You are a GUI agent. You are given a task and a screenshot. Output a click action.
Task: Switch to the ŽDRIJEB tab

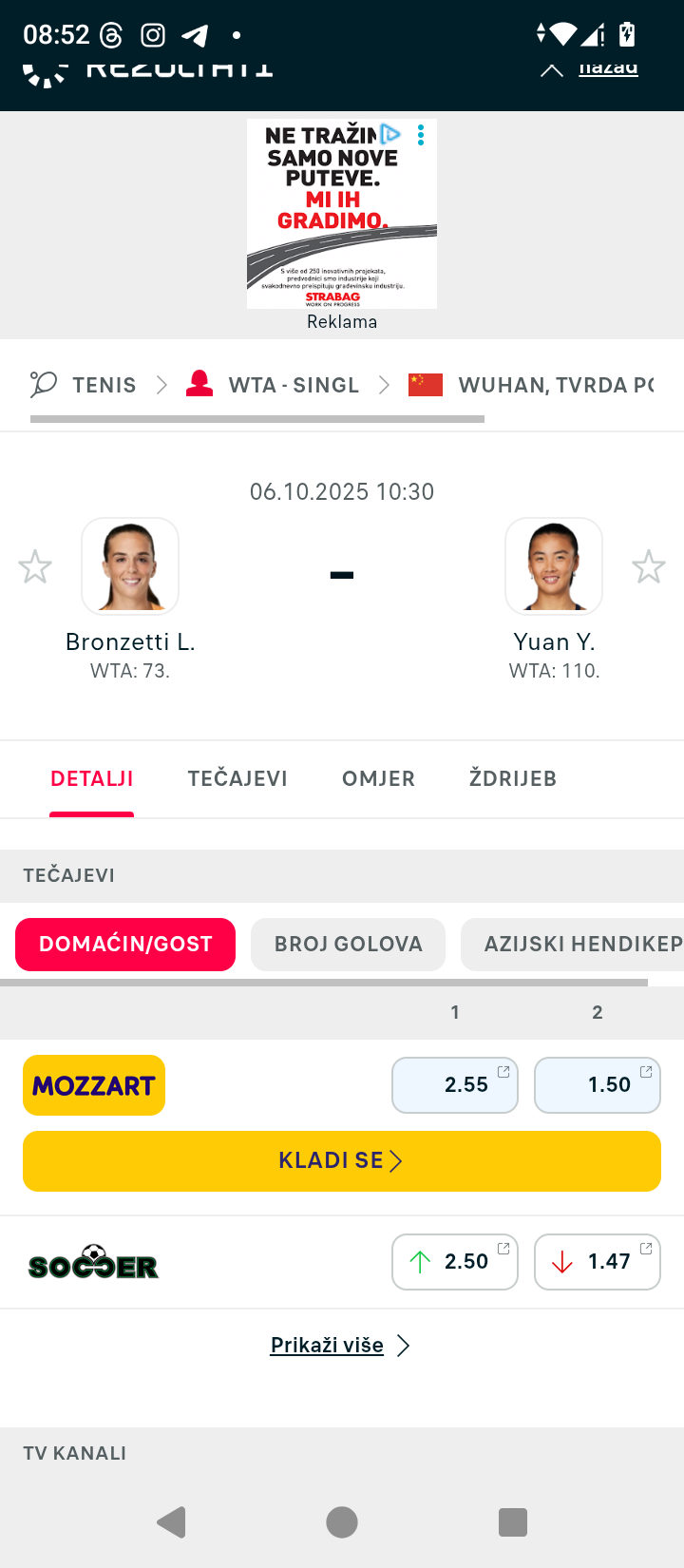pyautogui.click(x=513, y=779)
